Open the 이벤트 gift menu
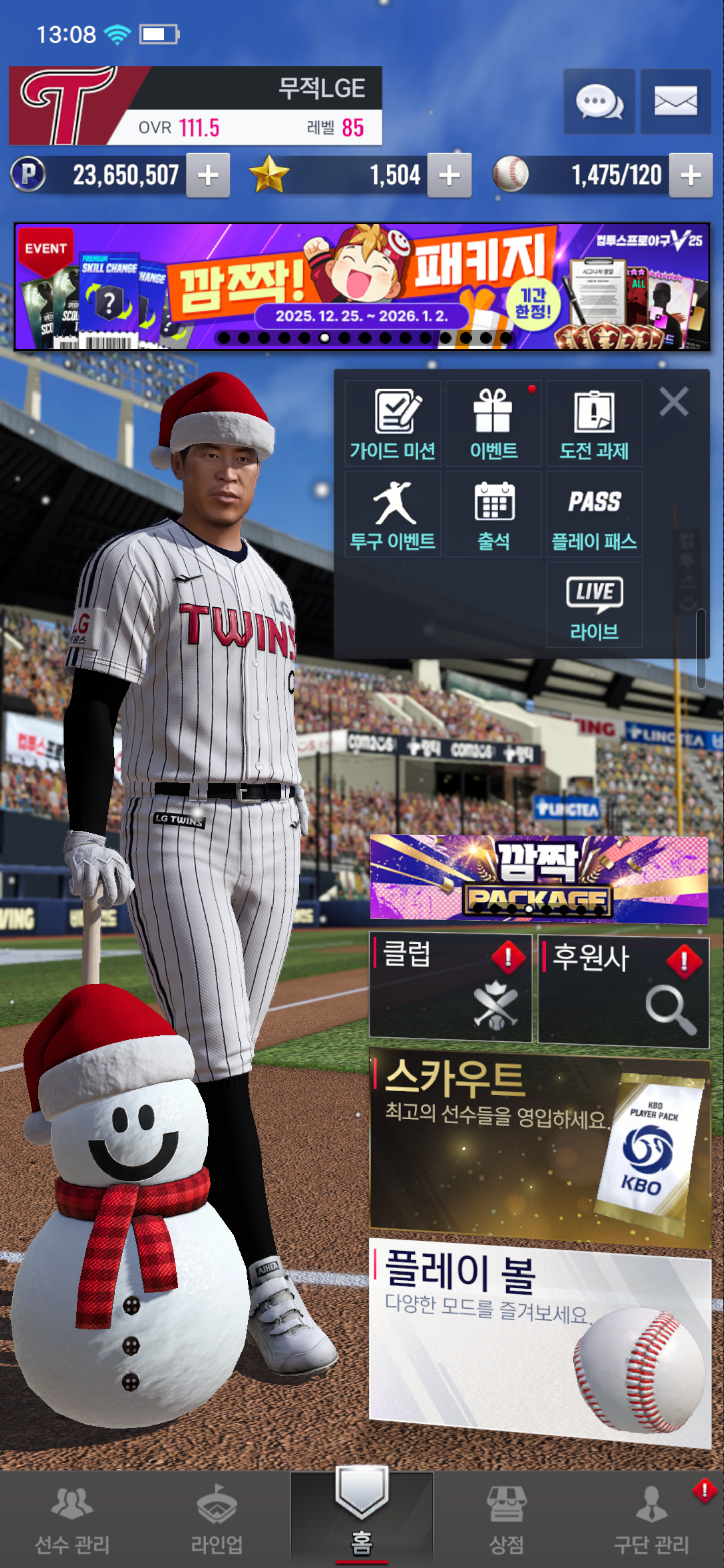Screen dimensions: 724x1568 tap(493, 424)
